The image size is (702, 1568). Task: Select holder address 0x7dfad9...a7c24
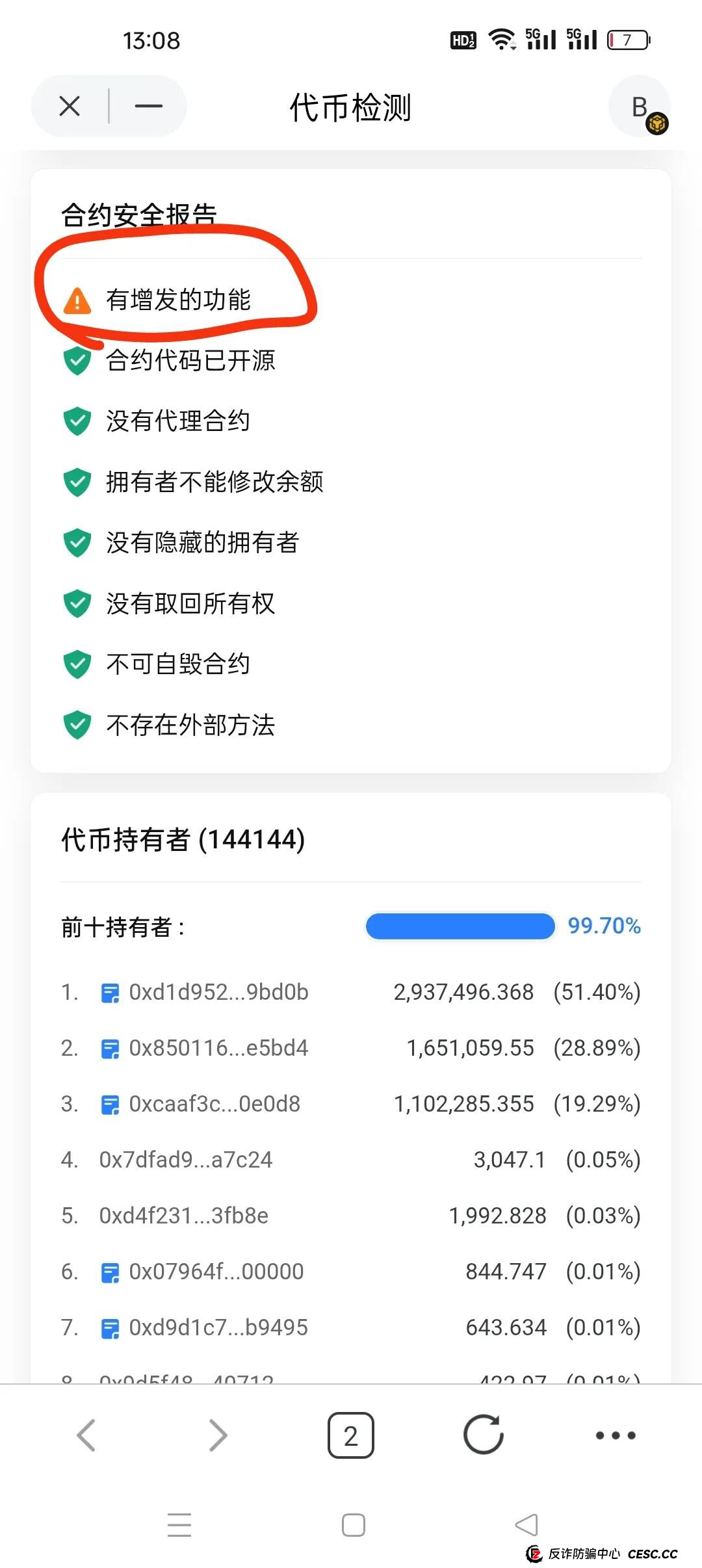[x=185, y=1159]
